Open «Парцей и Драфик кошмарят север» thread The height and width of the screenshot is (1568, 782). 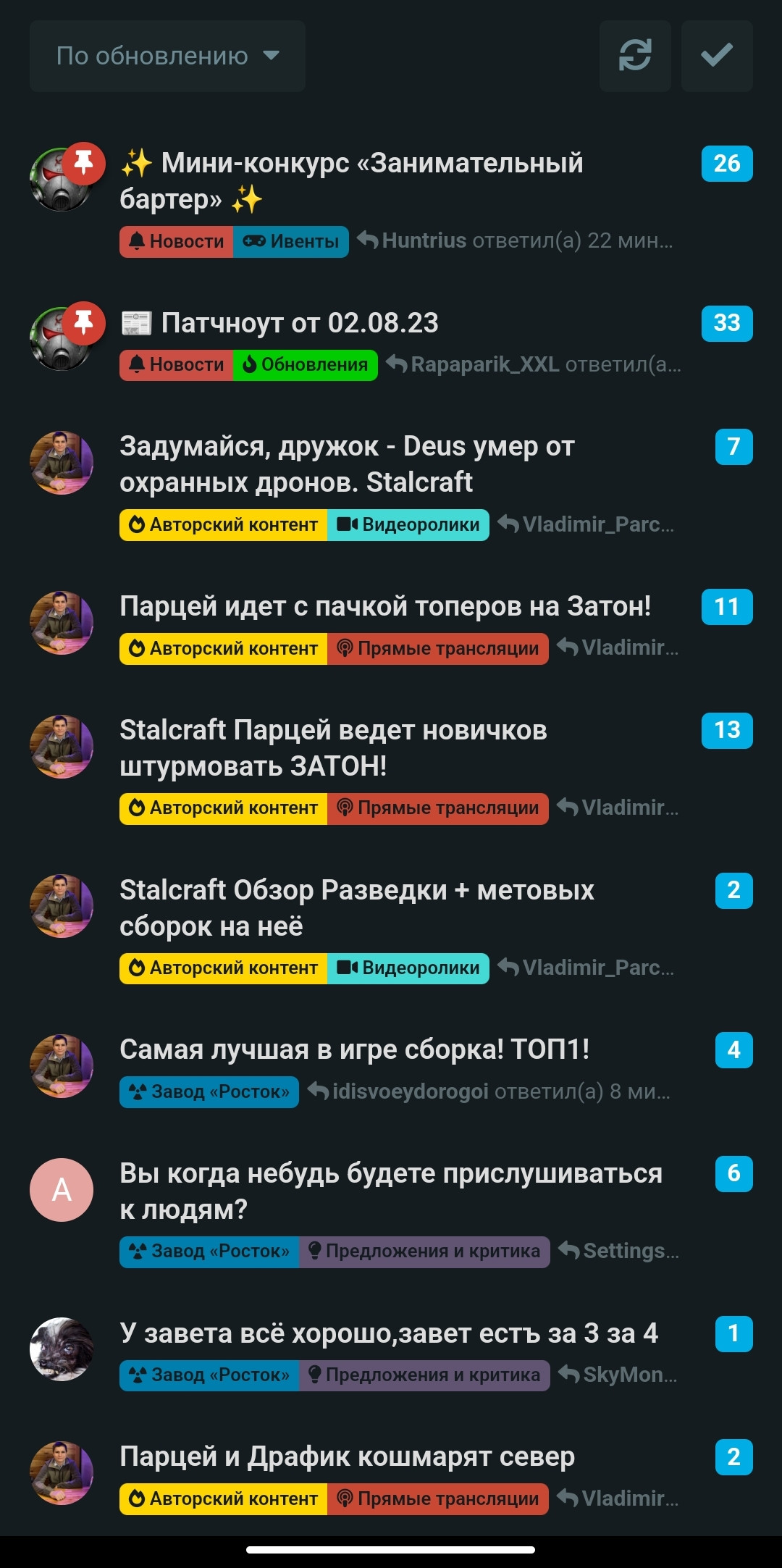point(347,1456)
